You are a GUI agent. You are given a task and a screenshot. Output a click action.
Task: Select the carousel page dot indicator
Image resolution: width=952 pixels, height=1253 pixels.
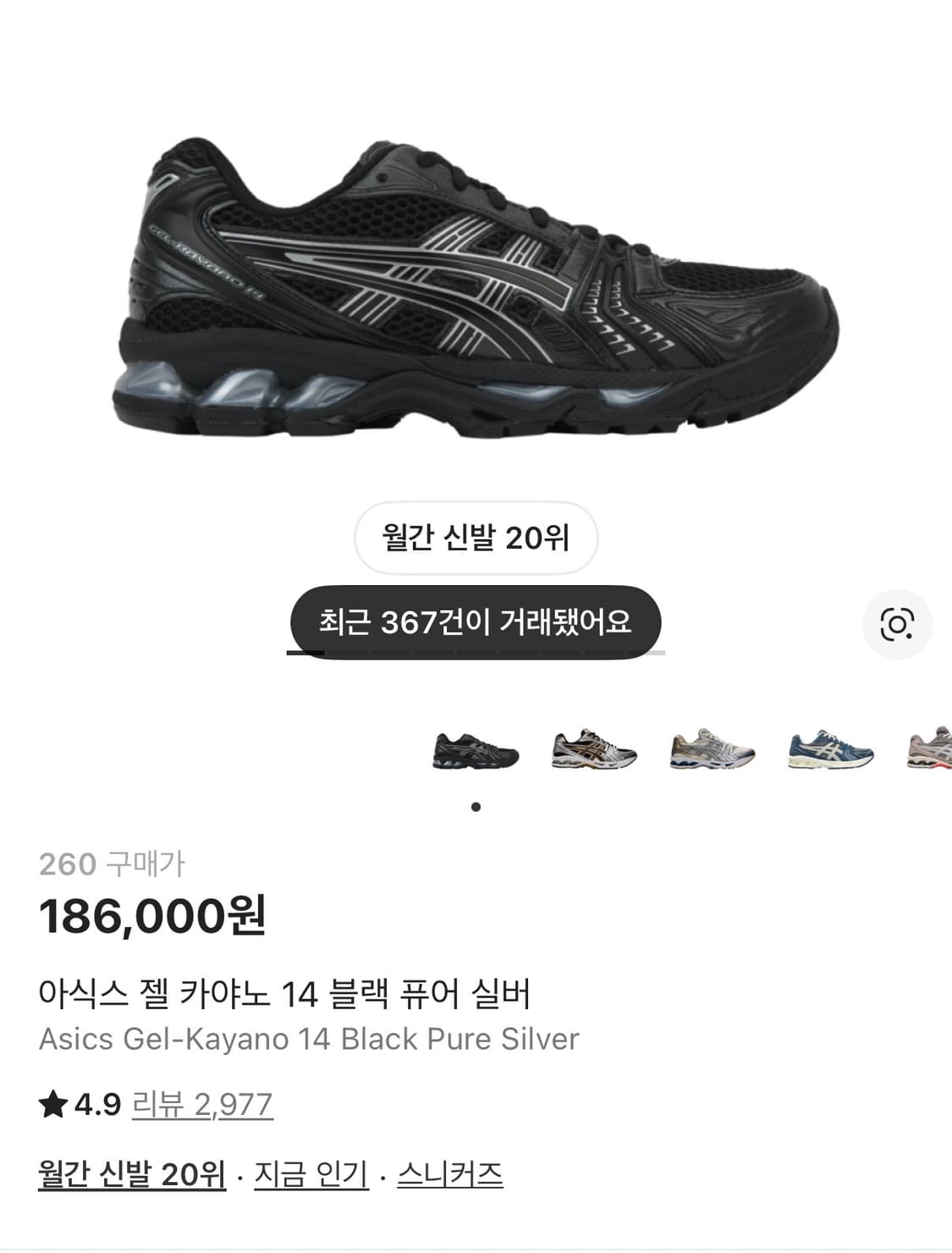[476, 807]
